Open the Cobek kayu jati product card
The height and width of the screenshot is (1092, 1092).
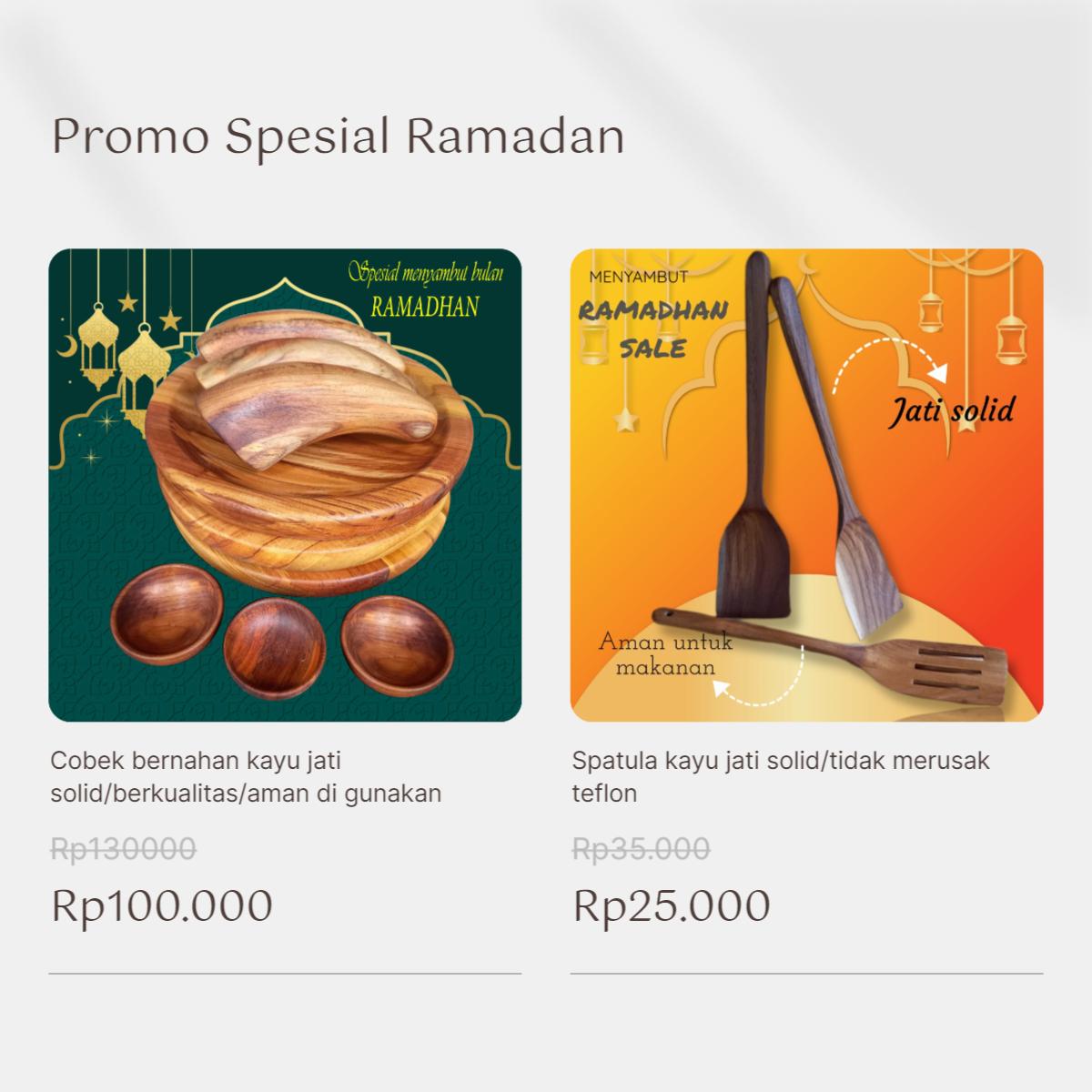[285, 485]
